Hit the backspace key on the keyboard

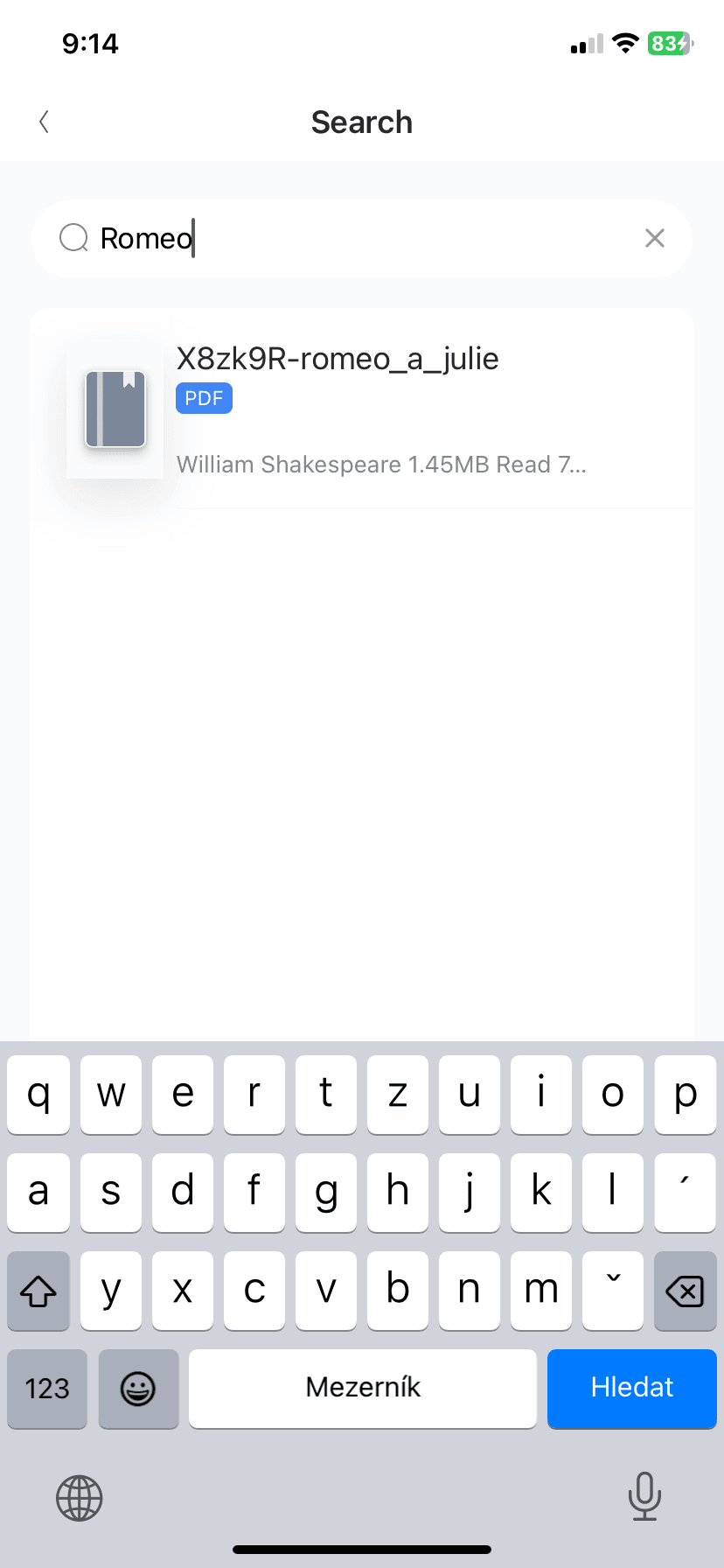(685, 1291)
